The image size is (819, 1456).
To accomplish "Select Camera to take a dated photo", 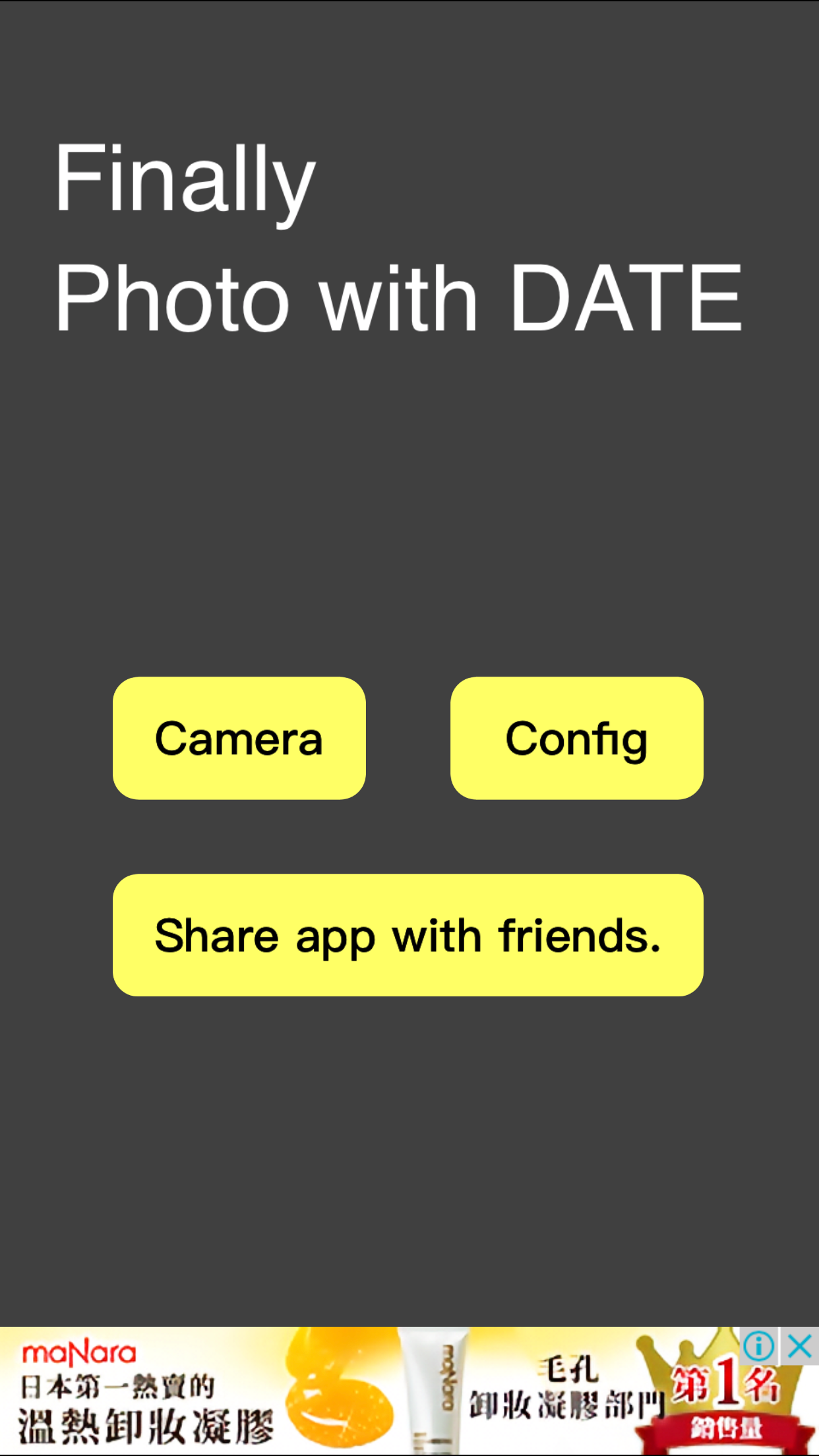I will [x=238, y=738].
